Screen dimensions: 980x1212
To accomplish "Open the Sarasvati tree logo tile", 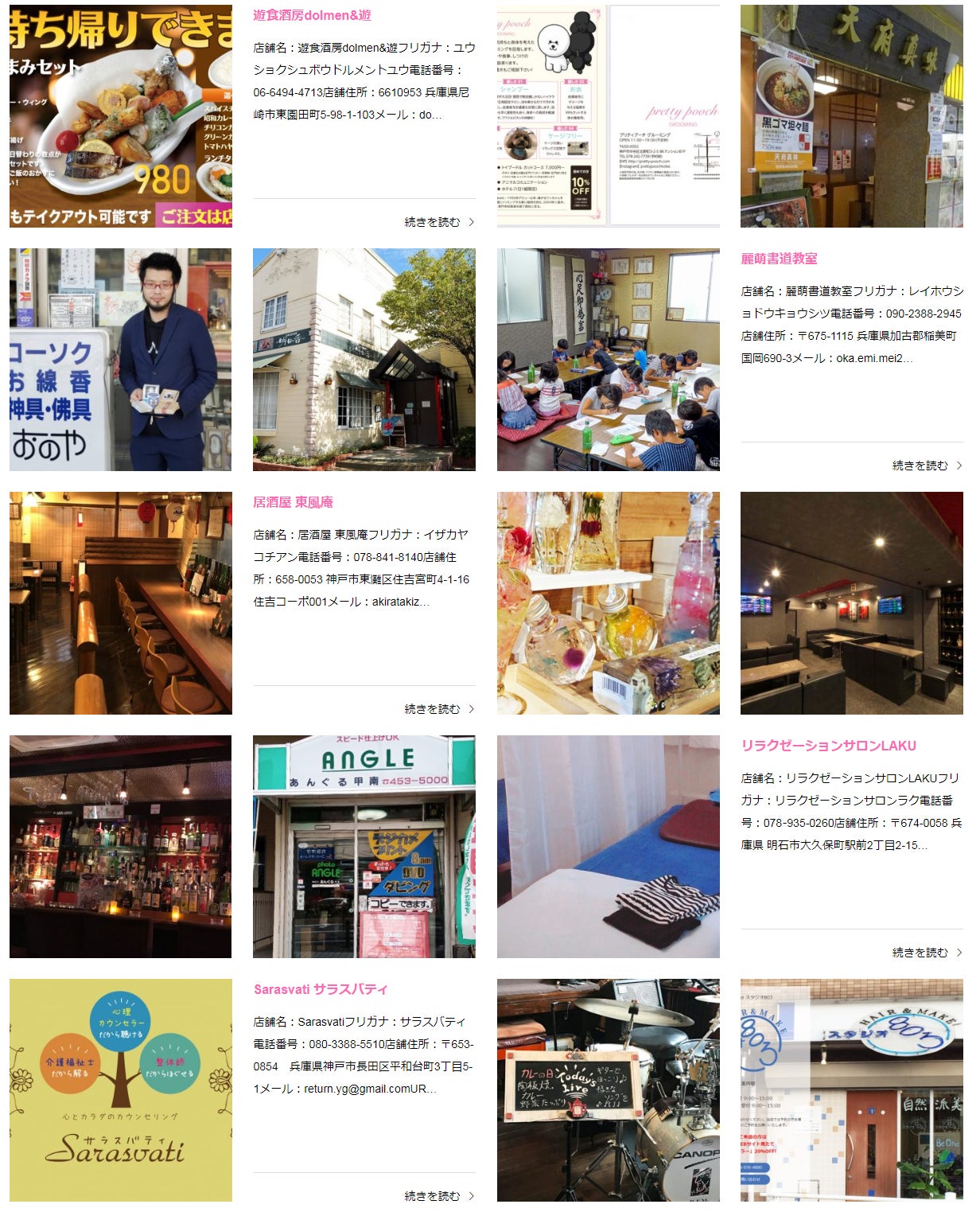I will pyautogui.click(x=121, y=1090).
